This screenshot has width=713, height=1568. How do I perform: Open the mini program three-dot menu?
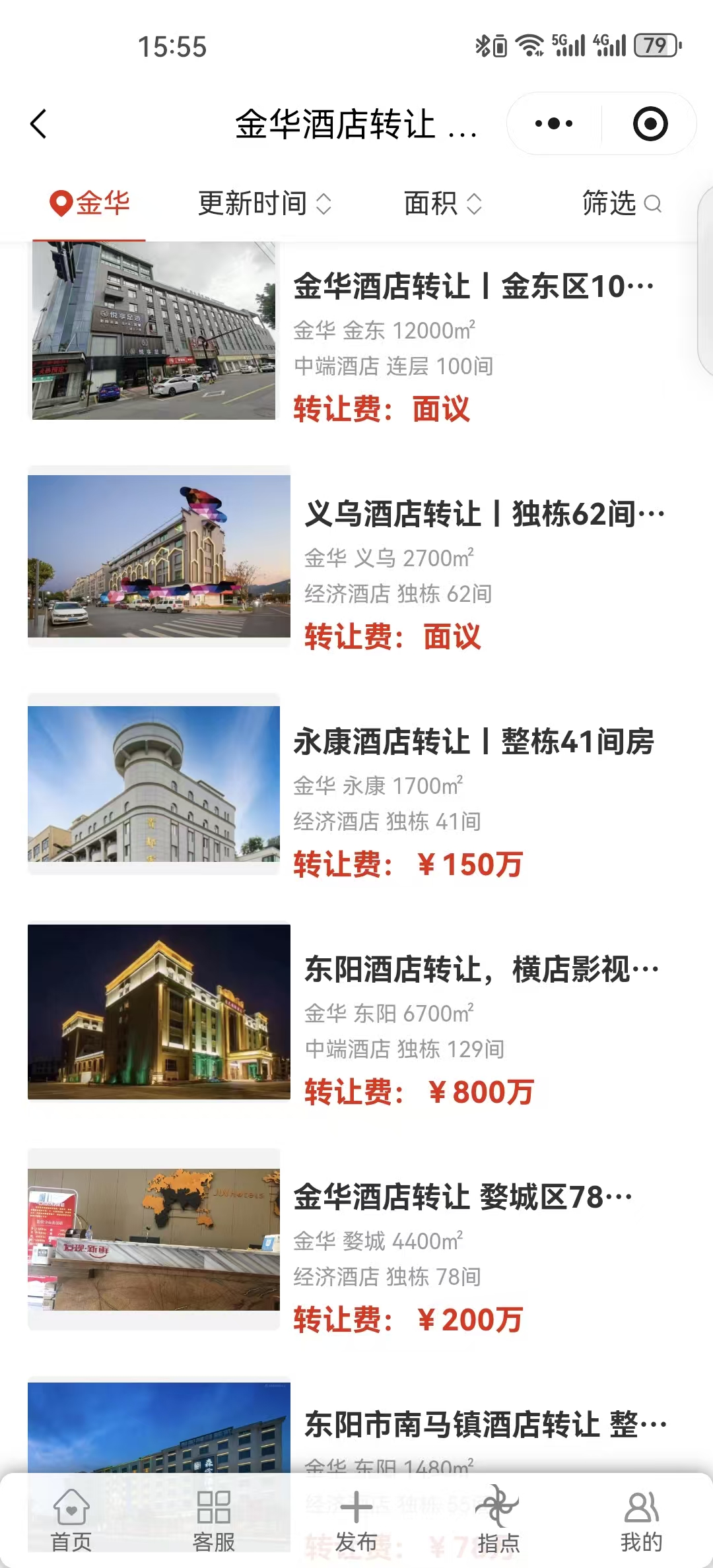pos(553,124)
